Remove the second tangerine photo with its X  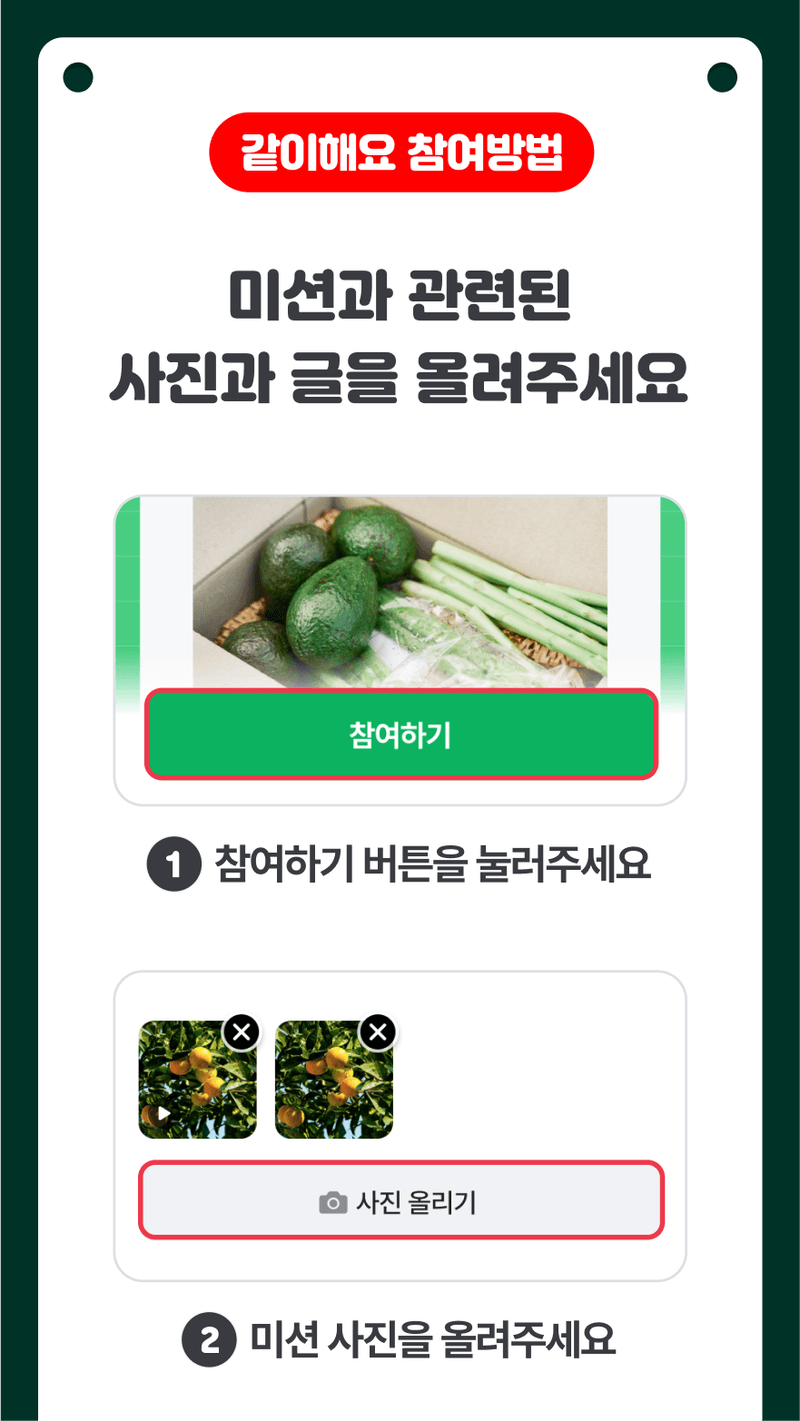tap(376, 1034)
